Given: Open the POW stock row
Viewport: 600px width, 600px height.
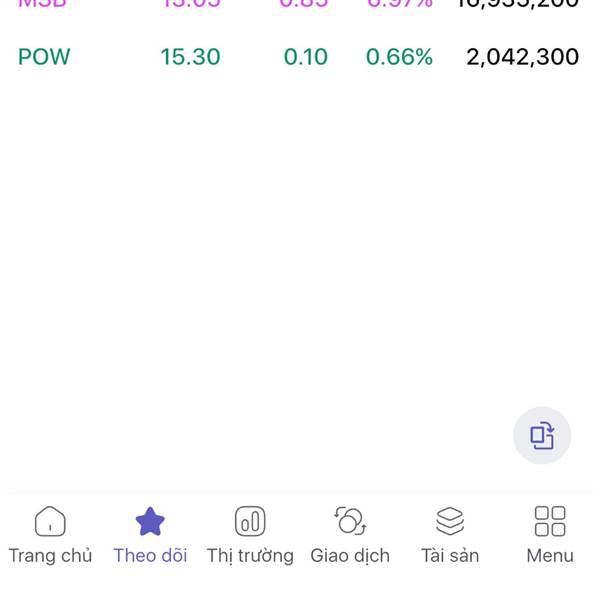Looking at the screenshot, I should pyautogui.click(x=298, y=57).
